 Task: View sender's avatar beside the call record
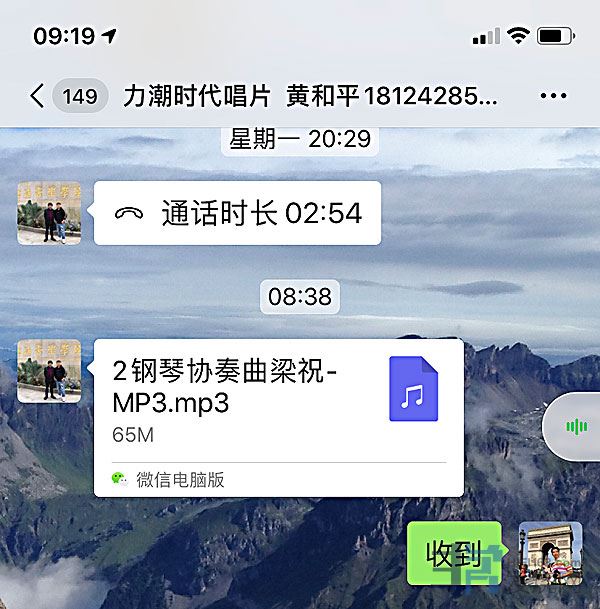coord(49,213)
